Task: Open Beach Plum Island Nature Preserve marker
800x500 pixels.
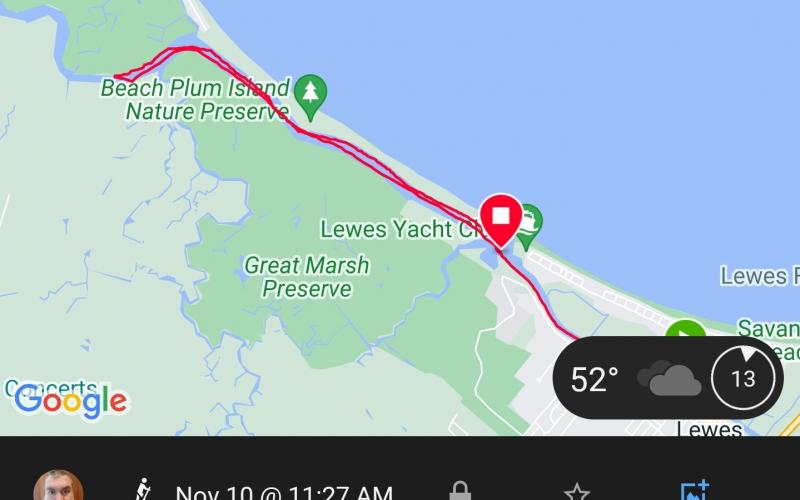Action: pyautogui.click(x=313, y=93)
